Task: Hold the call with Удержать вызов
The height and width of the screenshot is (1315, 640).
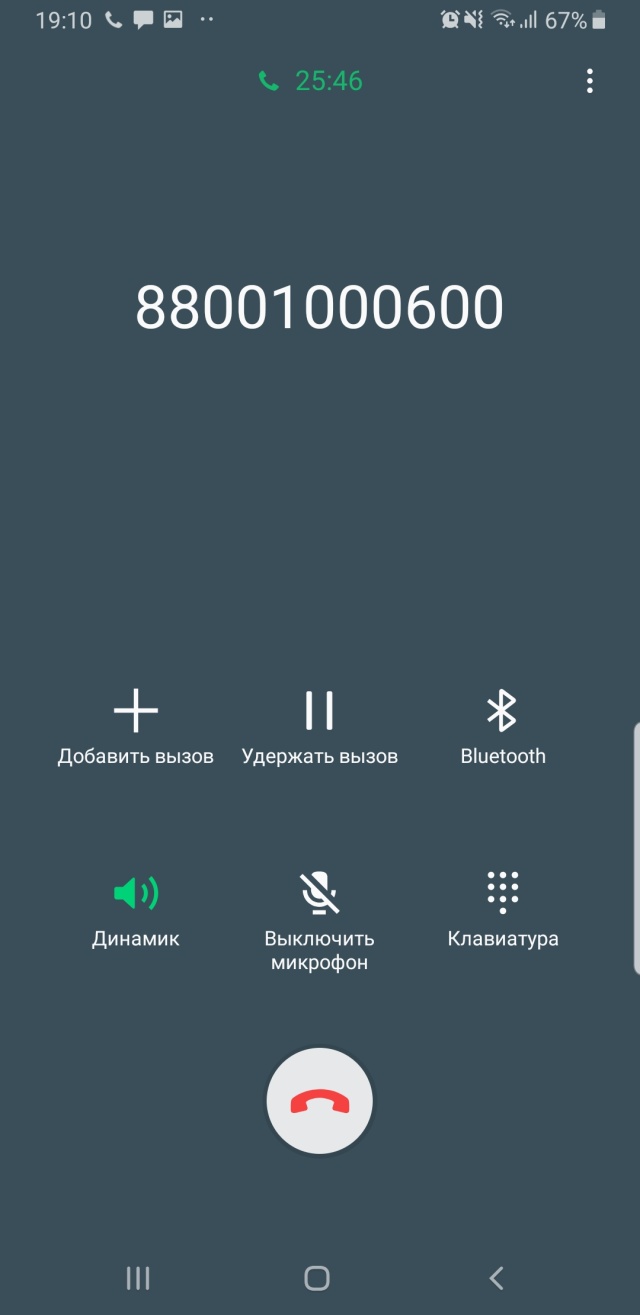Action: point(319,725)
